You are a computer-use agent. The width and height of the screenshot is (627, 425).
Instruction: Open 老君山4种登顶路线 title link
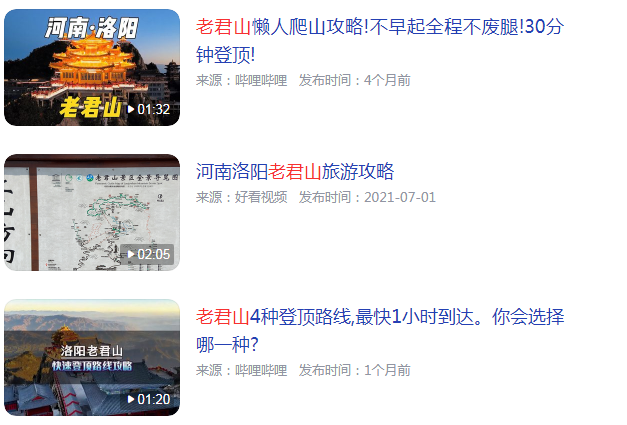(379, 317)
